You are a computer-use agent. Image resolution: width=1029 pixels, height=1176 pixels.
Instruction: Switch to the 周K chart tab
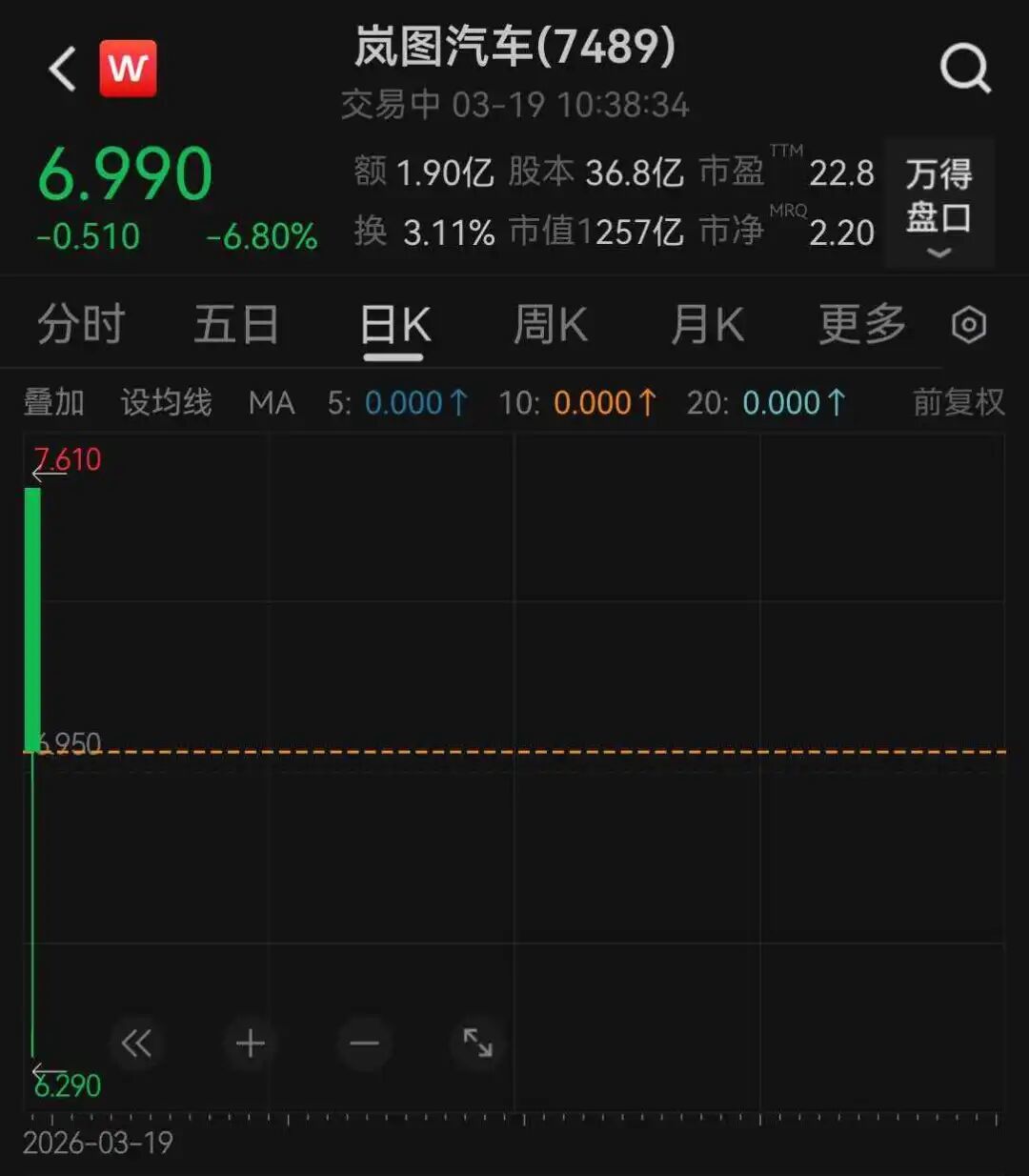click(x=550, y=325)
